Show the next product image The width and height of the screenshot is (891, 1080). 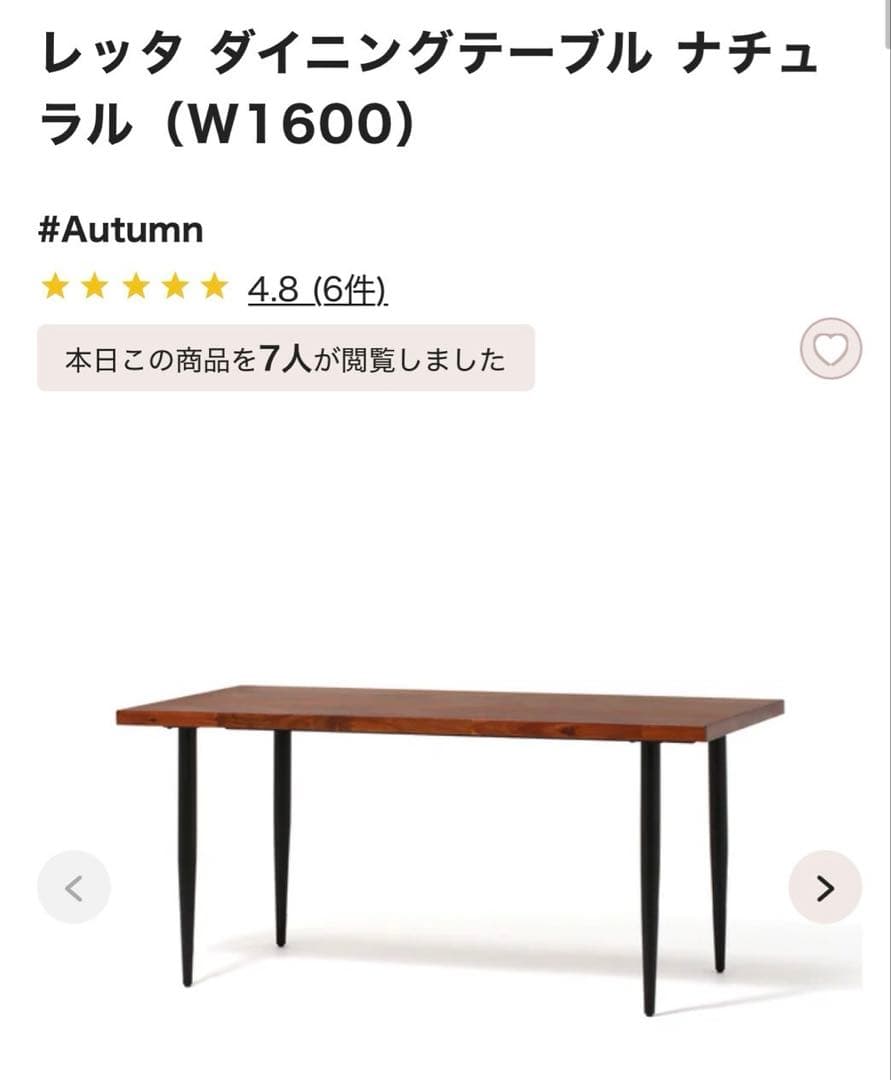[824, 887]
